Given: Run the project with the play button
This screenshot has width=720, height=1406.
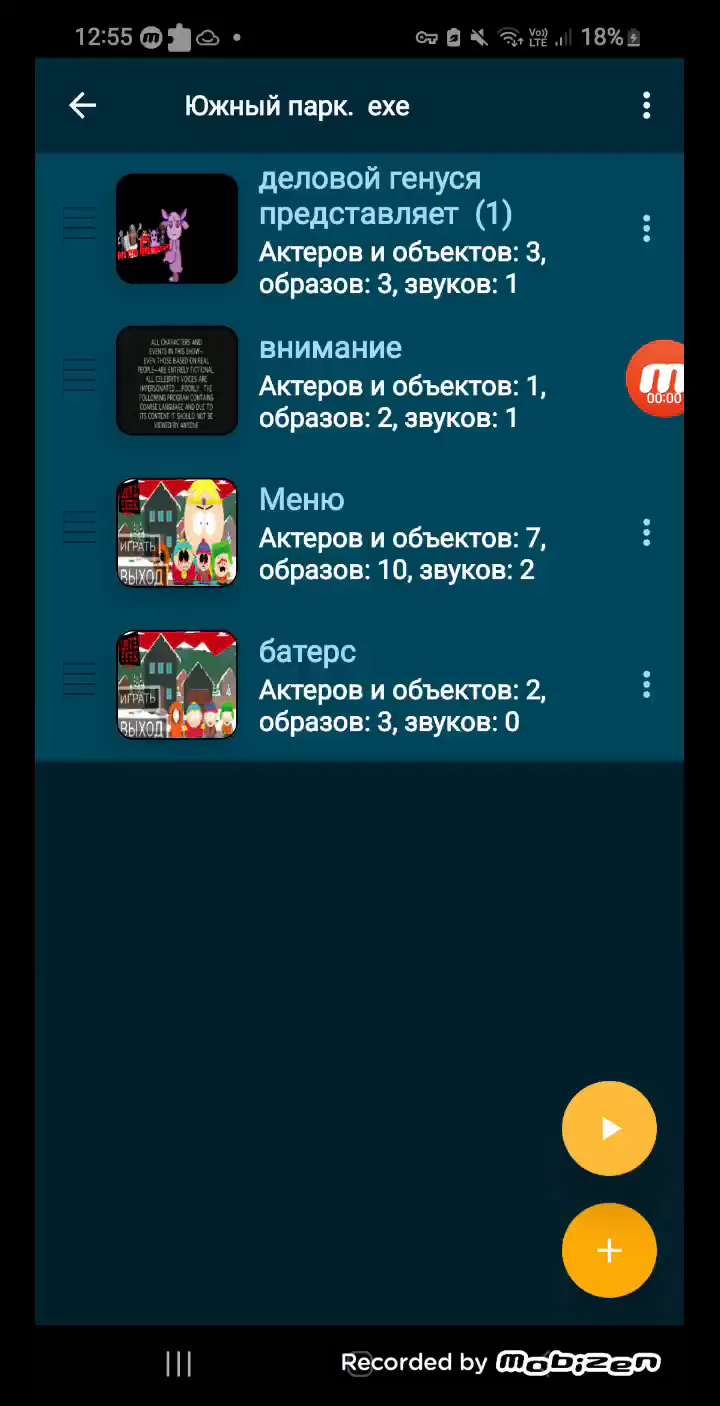Looking at the screenshot, I should pyautogui.click(x=609, y=1129).
